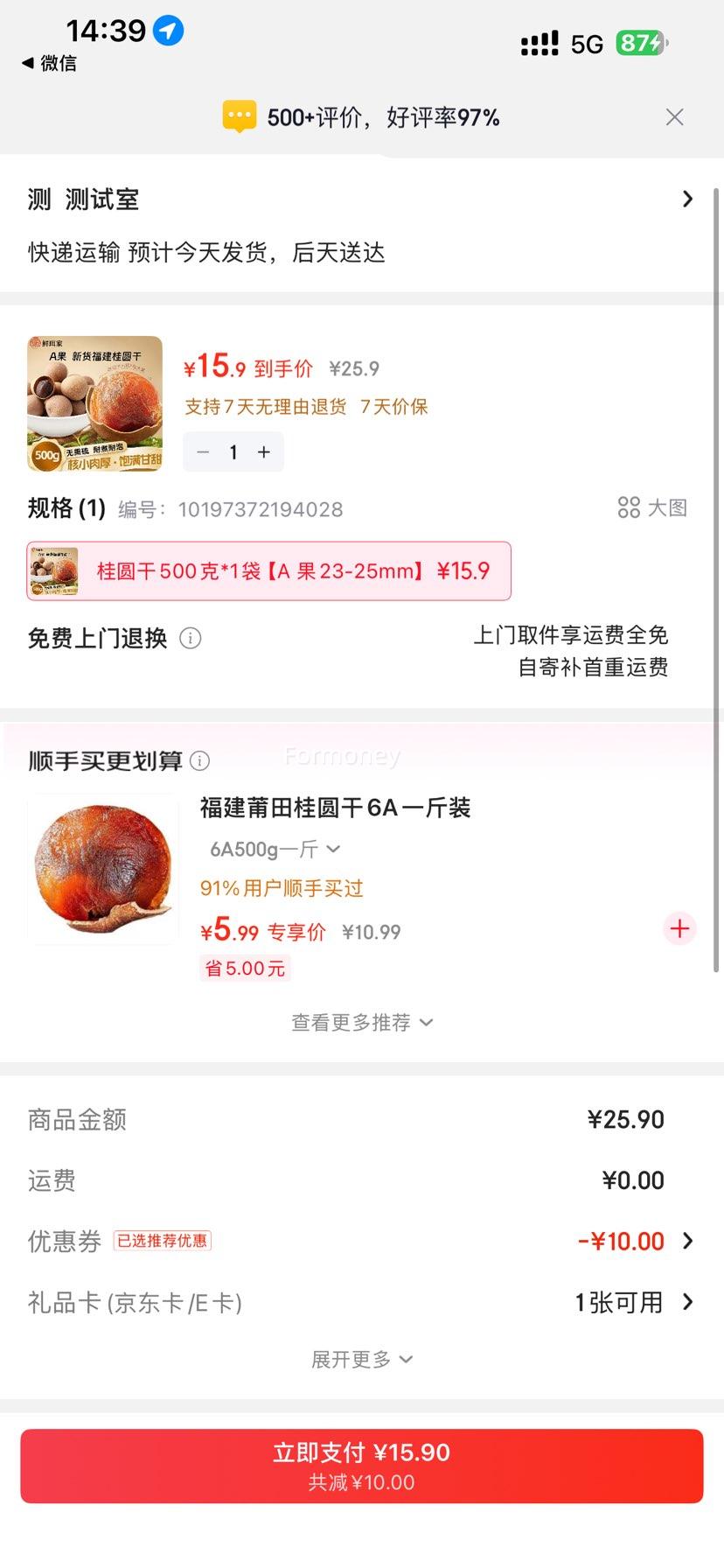Add recommended 桂圆干 with the red plus icon
The height and width of the screenshot is (1568, 724).
[679, 929]
